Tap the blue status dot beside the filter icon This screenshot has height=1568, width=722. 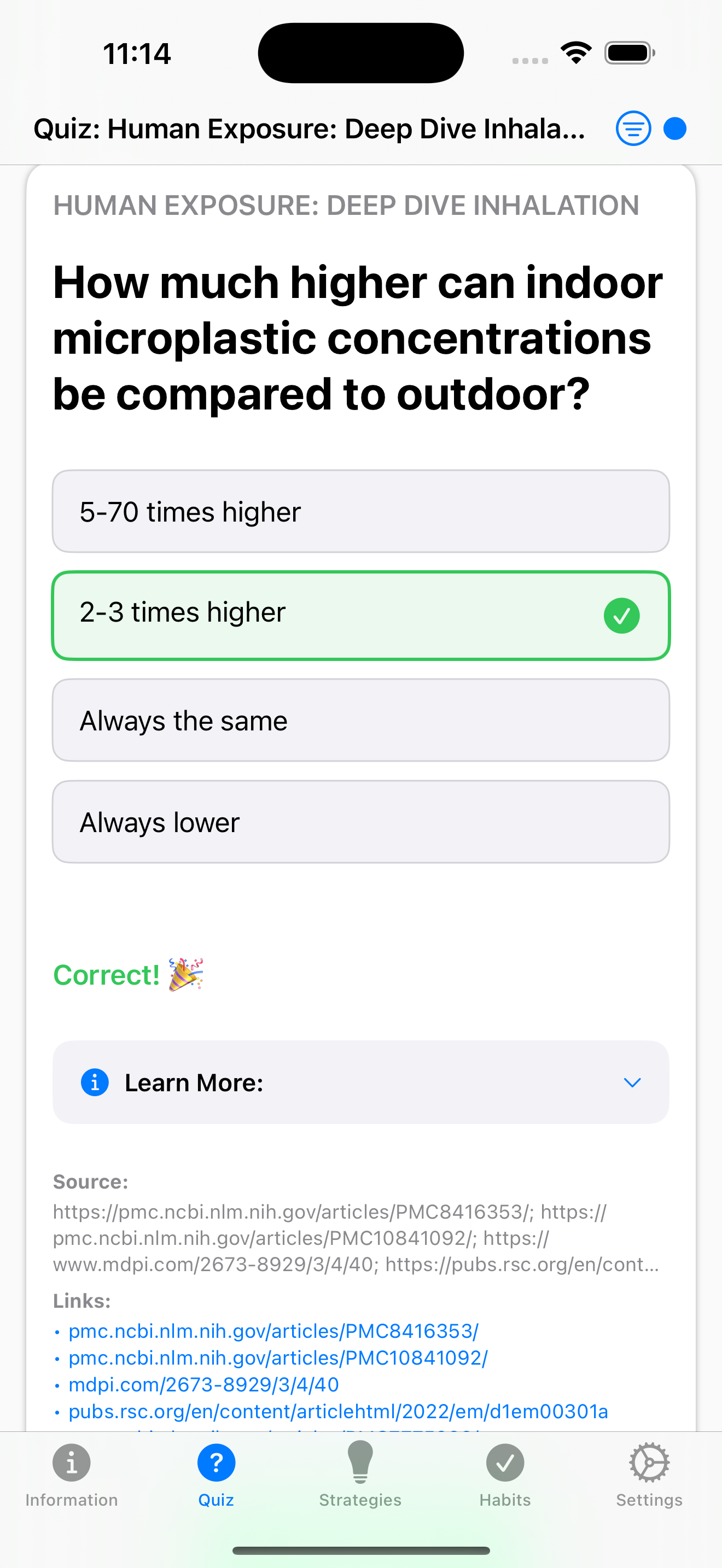coord(676,128)
